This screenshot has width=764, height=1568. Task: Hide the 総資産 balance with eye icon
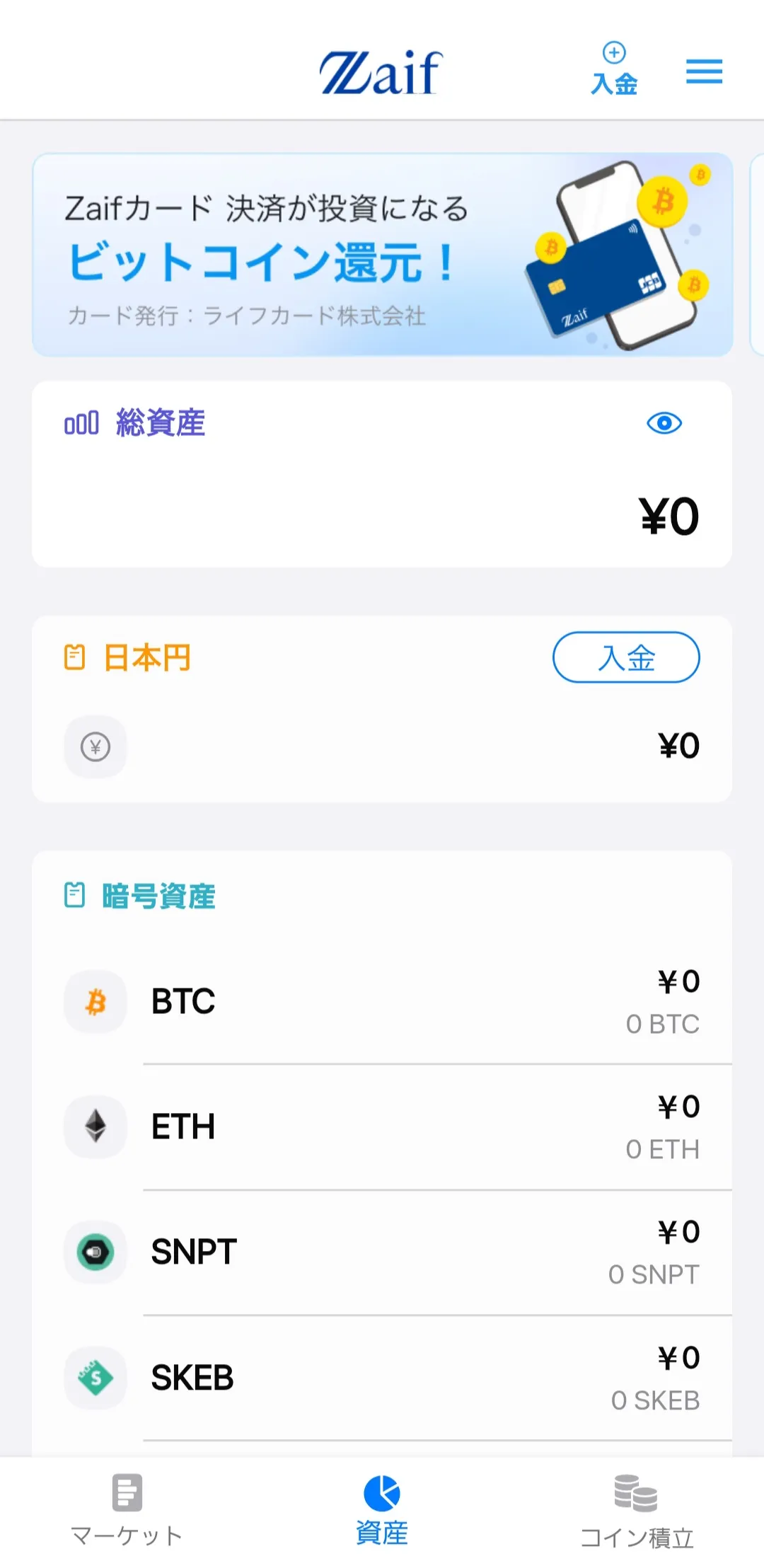664,423
